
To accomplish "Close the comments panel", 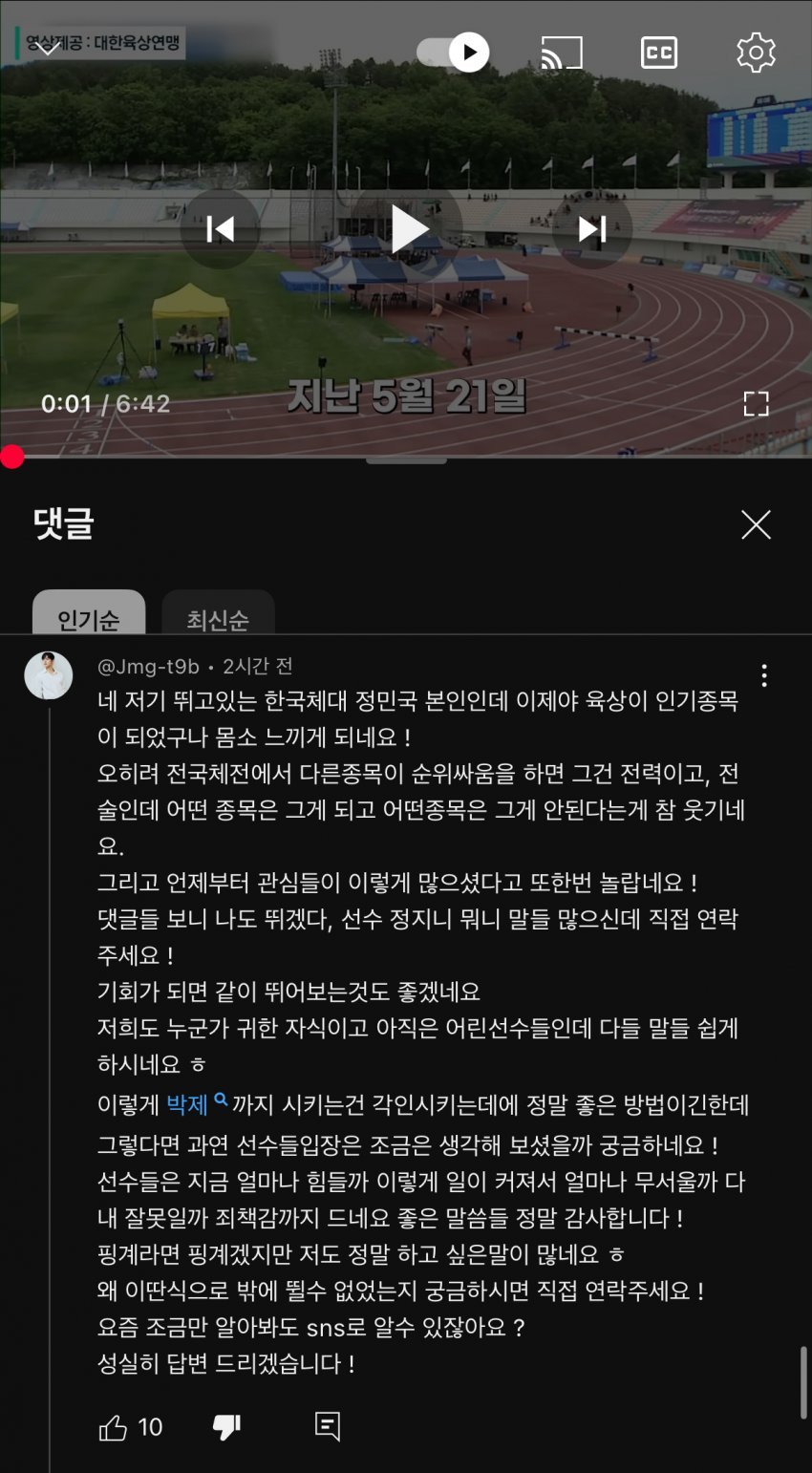I will (x=756, y=524).
